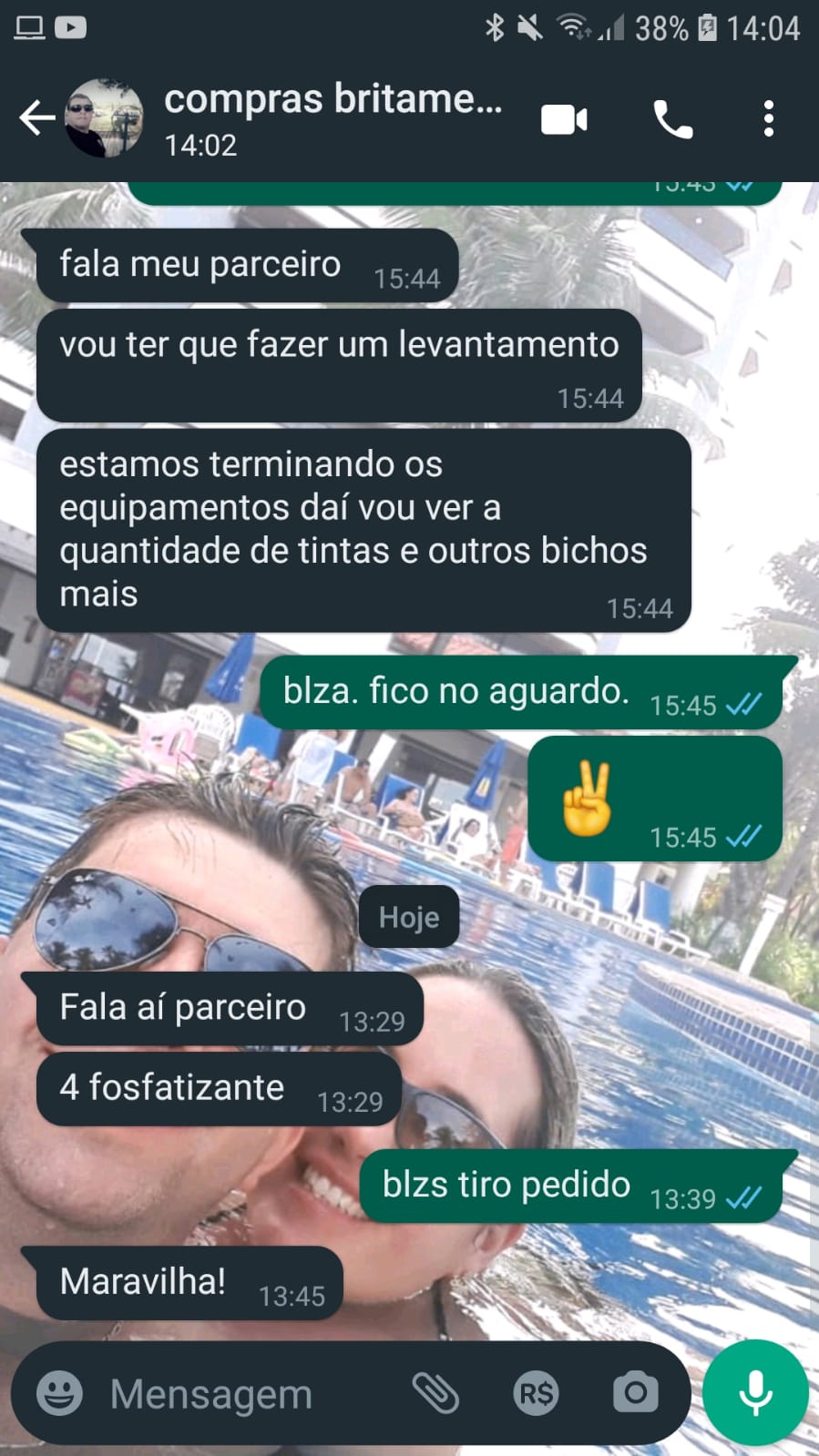Open the overflow menu
819x1456 pixels.
[x=769, y=119]
